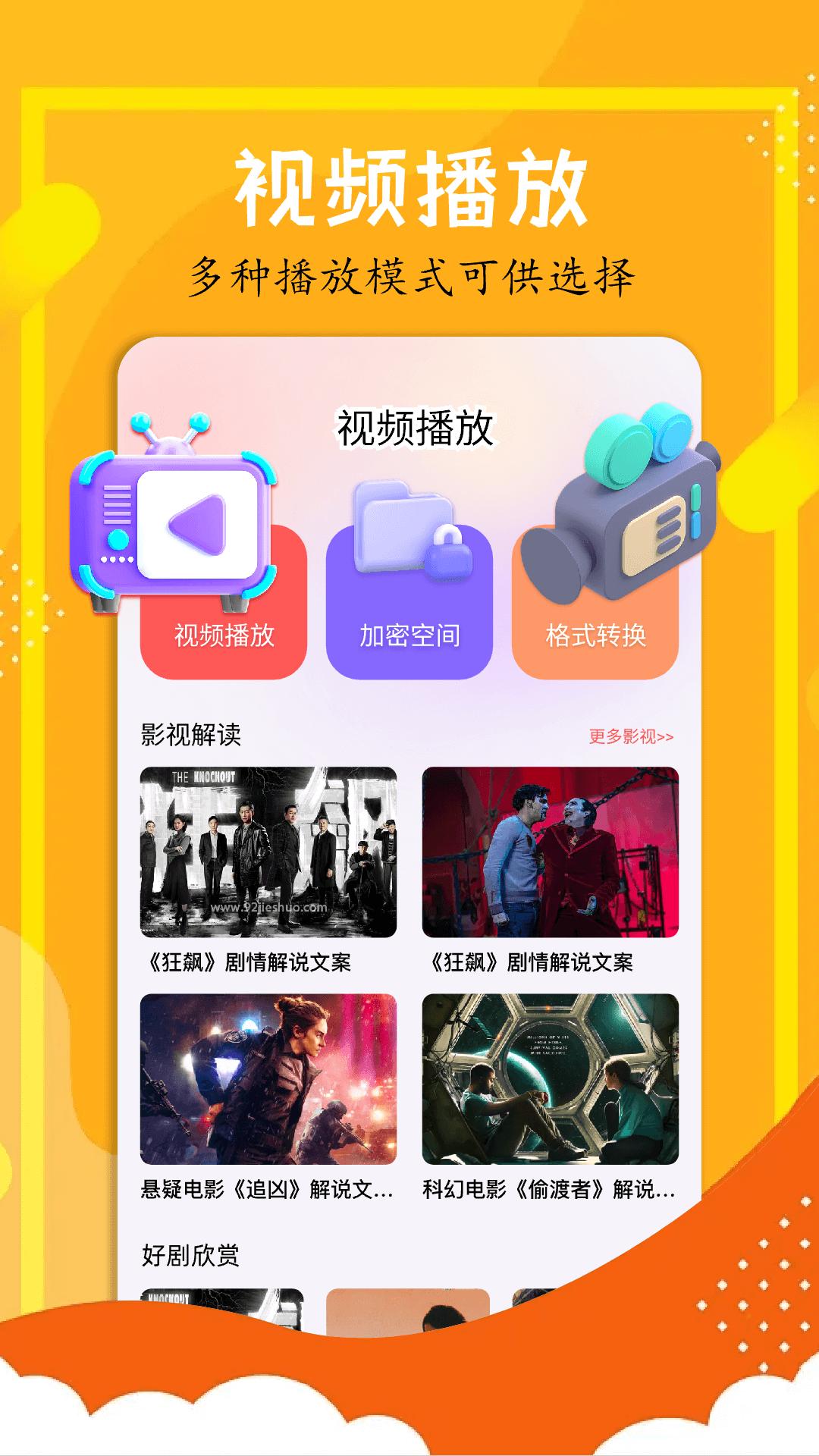
Task: Select the 影视解读 section header
Action: (191, 734)
